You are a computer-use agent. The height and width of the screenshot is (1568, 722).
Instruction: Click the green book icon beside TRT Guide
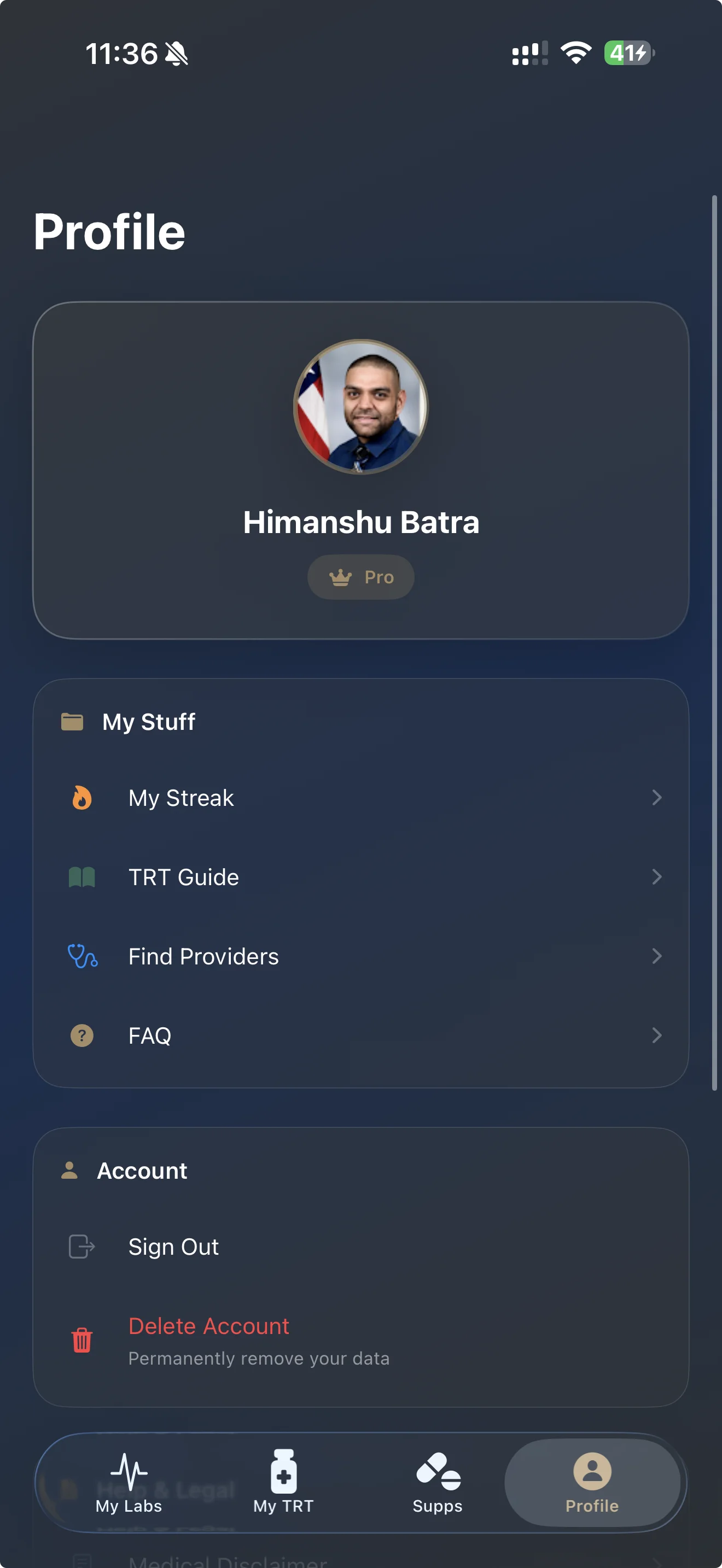82,877
